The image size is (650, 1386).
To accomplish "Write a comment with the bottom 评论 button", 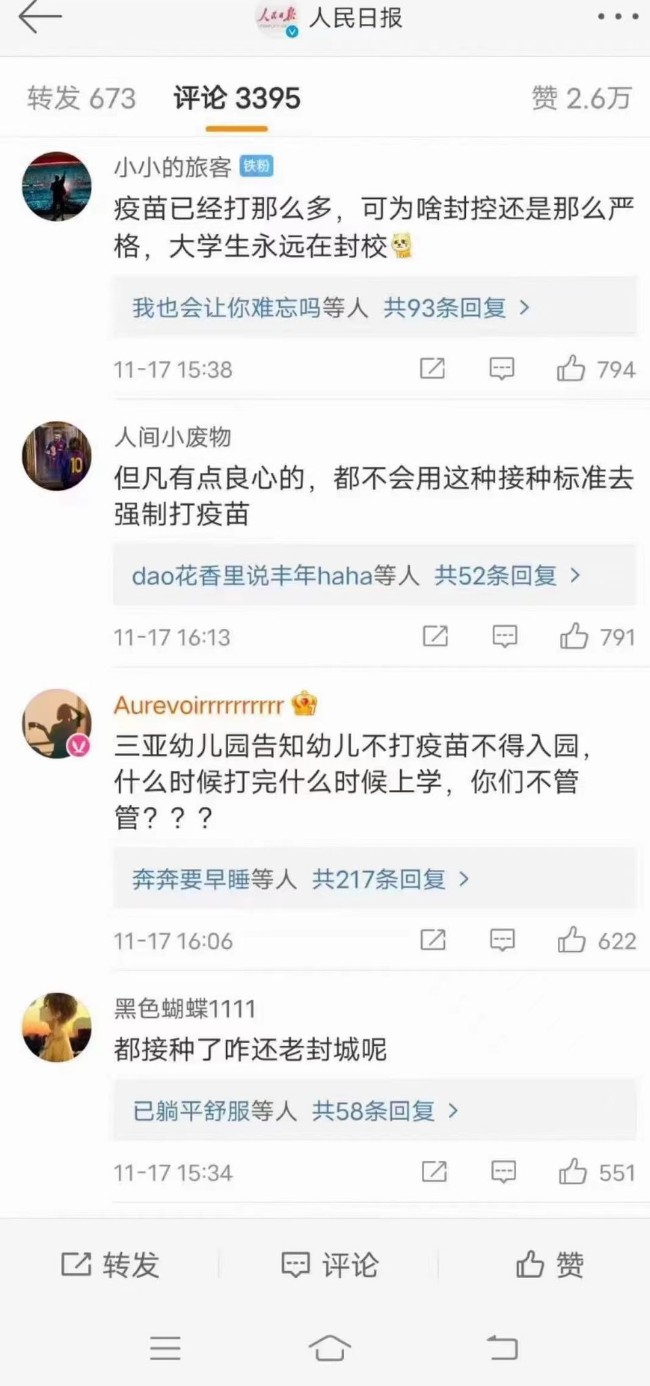I will 330,1265.
